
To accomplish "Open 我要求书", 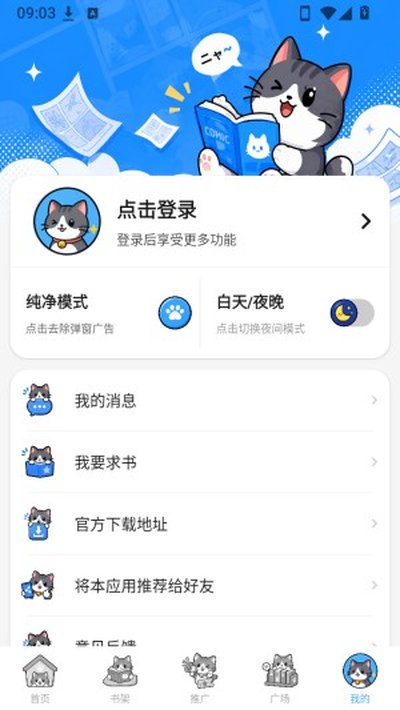I will point(200,462).
